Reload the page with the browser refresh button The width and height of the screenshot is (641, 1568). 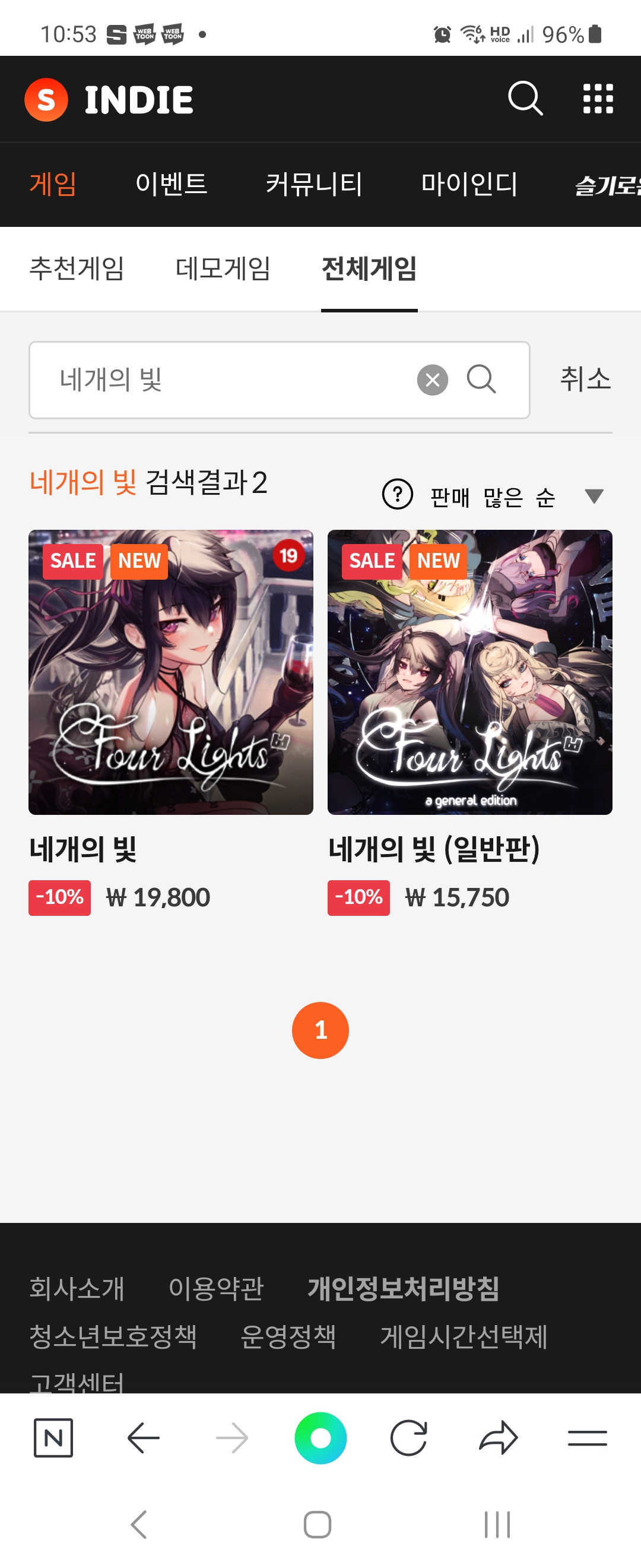(x=409, y=1438)
